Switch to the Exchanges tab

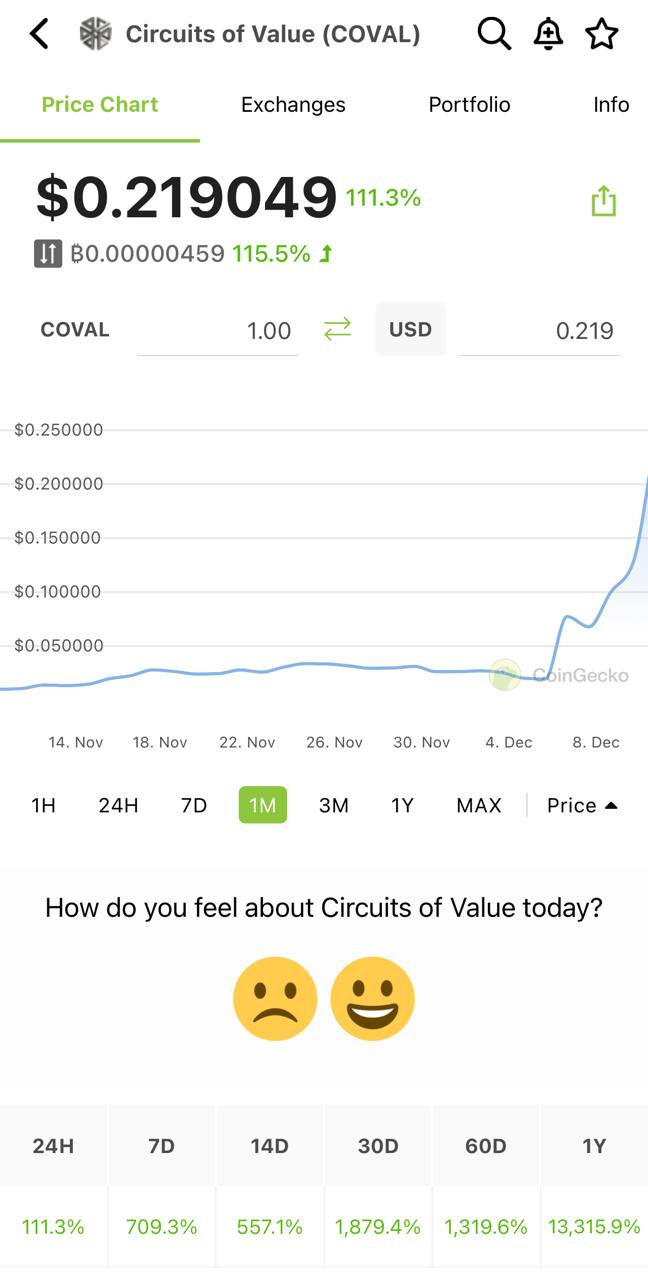pyautogui.click(x=293, y=105)
